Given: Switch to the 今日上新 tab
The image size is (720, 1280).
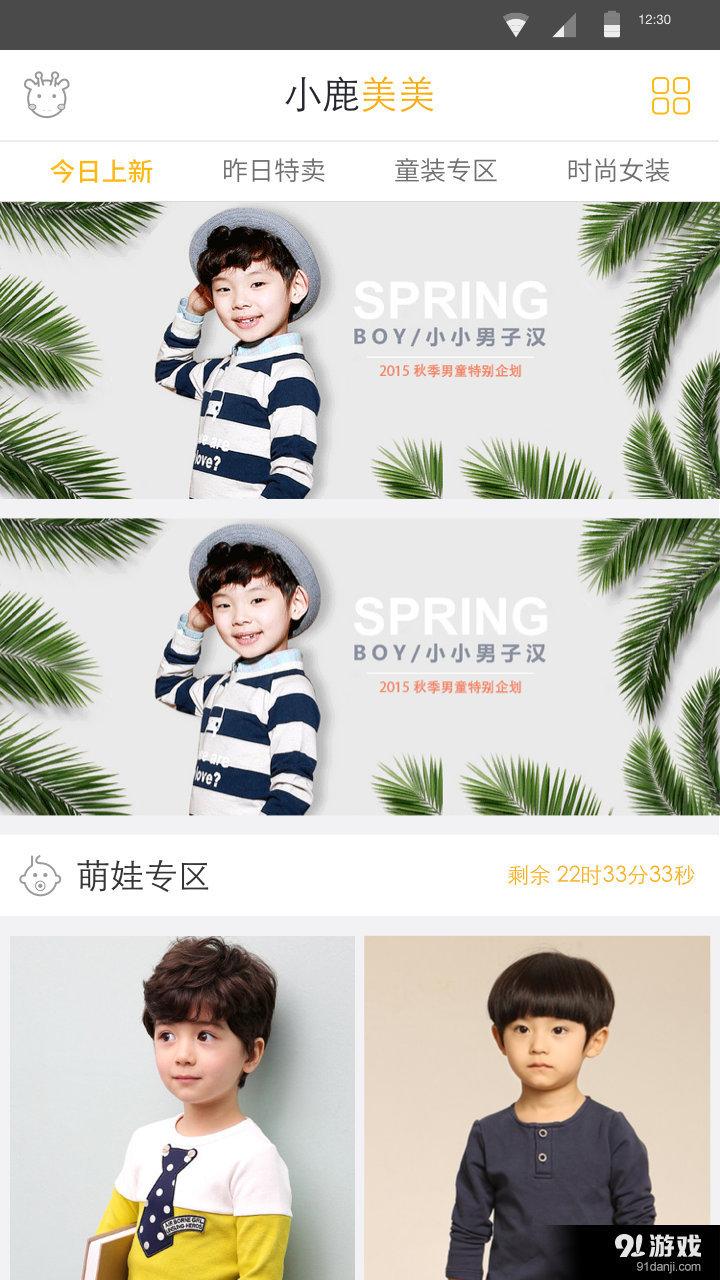Looking at the screenshot, I should click(102, 171).
